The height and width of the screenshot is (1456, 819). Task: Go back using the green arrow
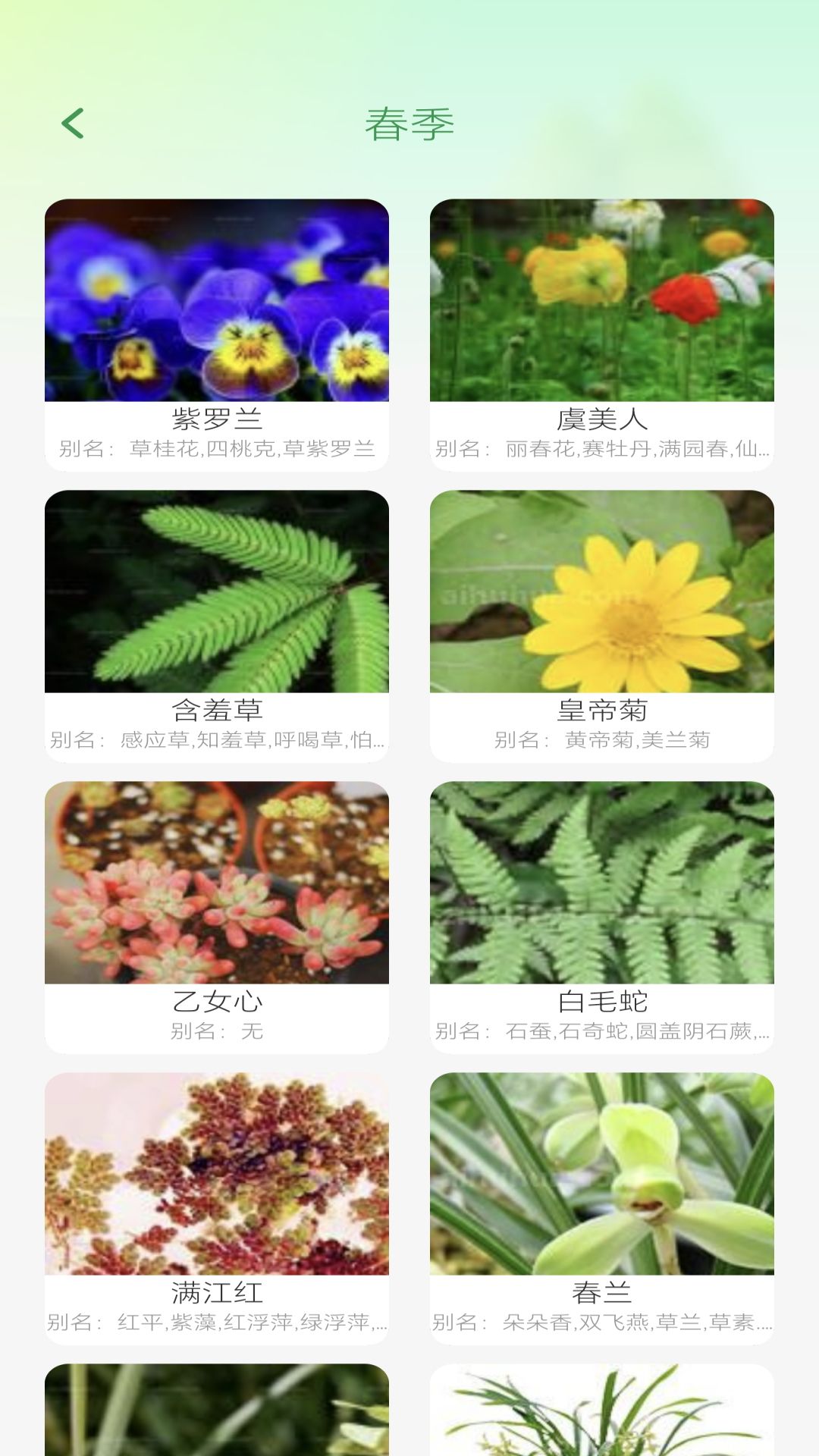[73, 124]
